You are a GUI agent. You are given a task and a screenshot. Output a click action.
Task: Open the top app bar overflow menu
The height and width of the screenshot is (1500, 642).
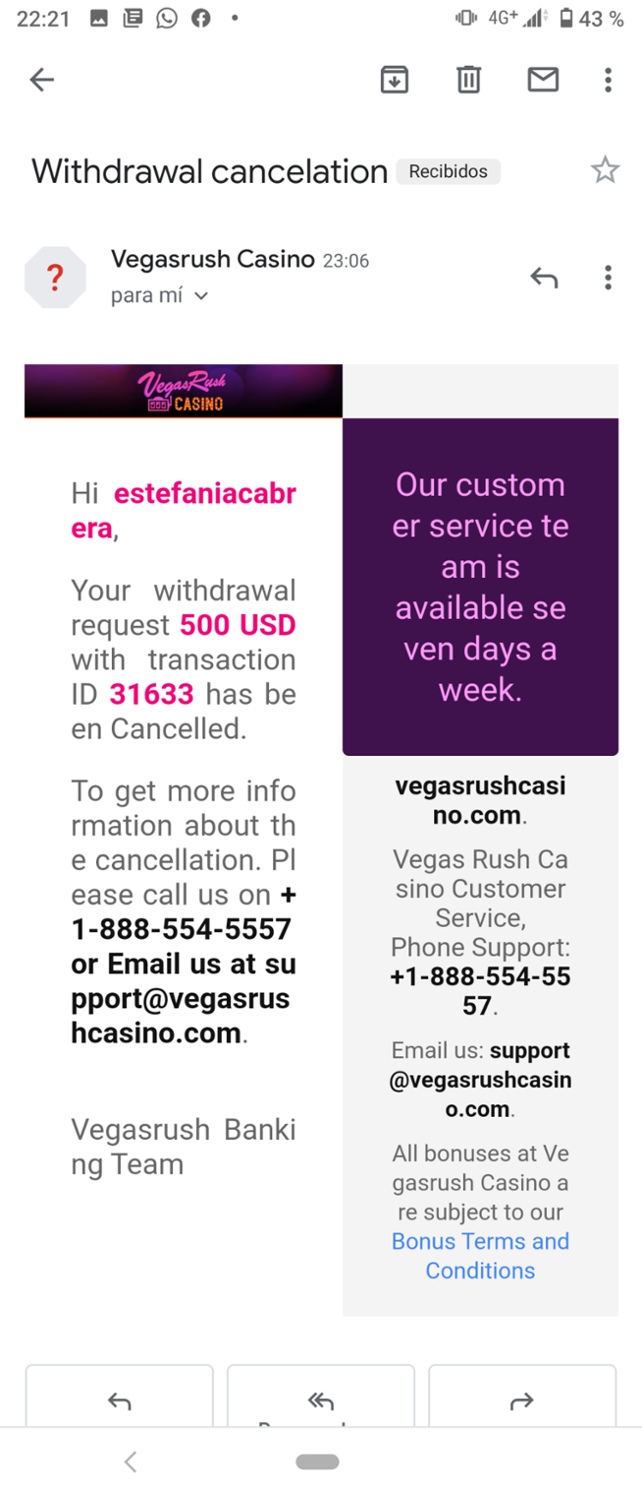pos(607,80)
